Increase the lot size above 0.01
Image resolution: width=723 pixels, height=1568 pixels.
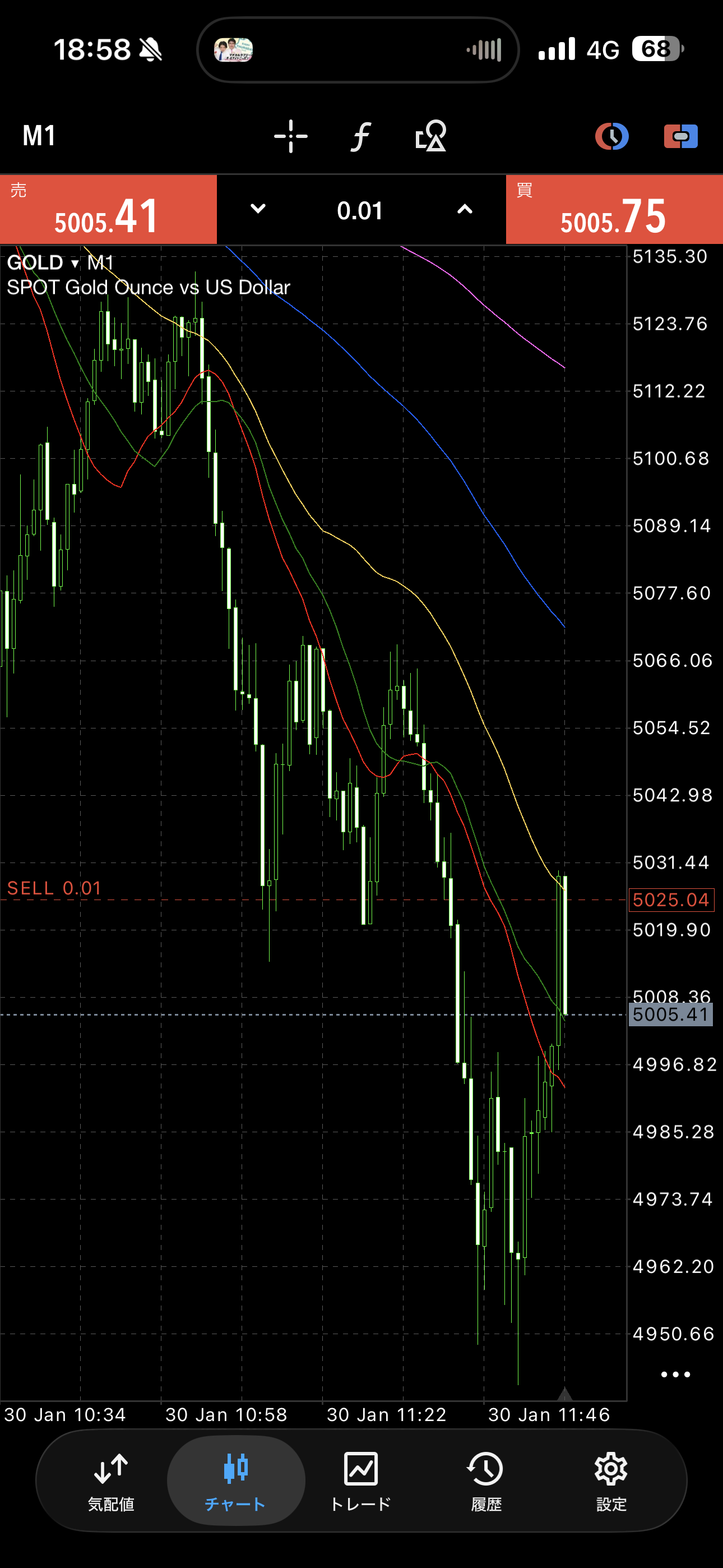click(465, 209)
